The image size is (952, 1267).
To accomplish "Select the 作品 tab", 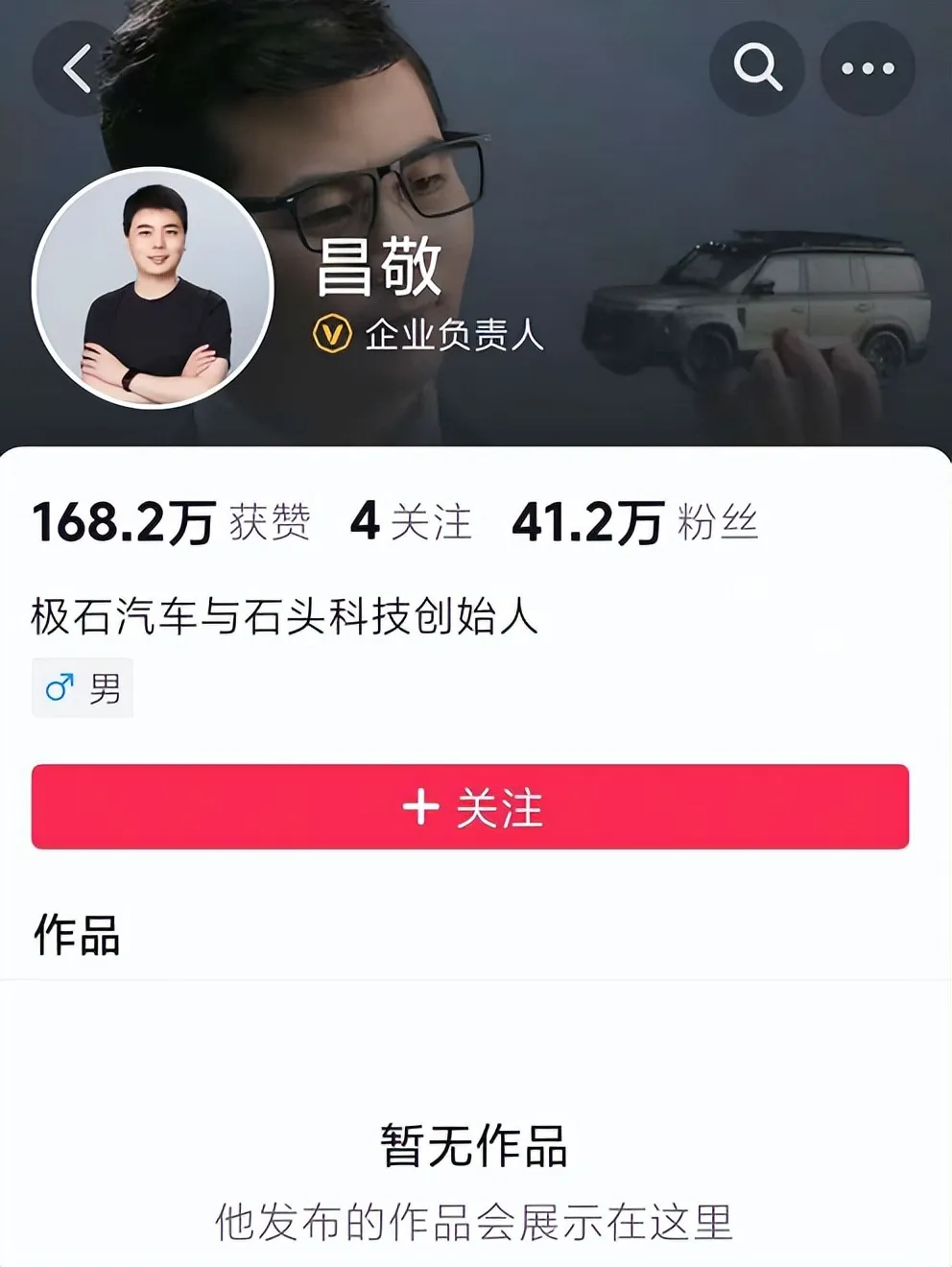I will pyautogui.click(x=77, y=935).
